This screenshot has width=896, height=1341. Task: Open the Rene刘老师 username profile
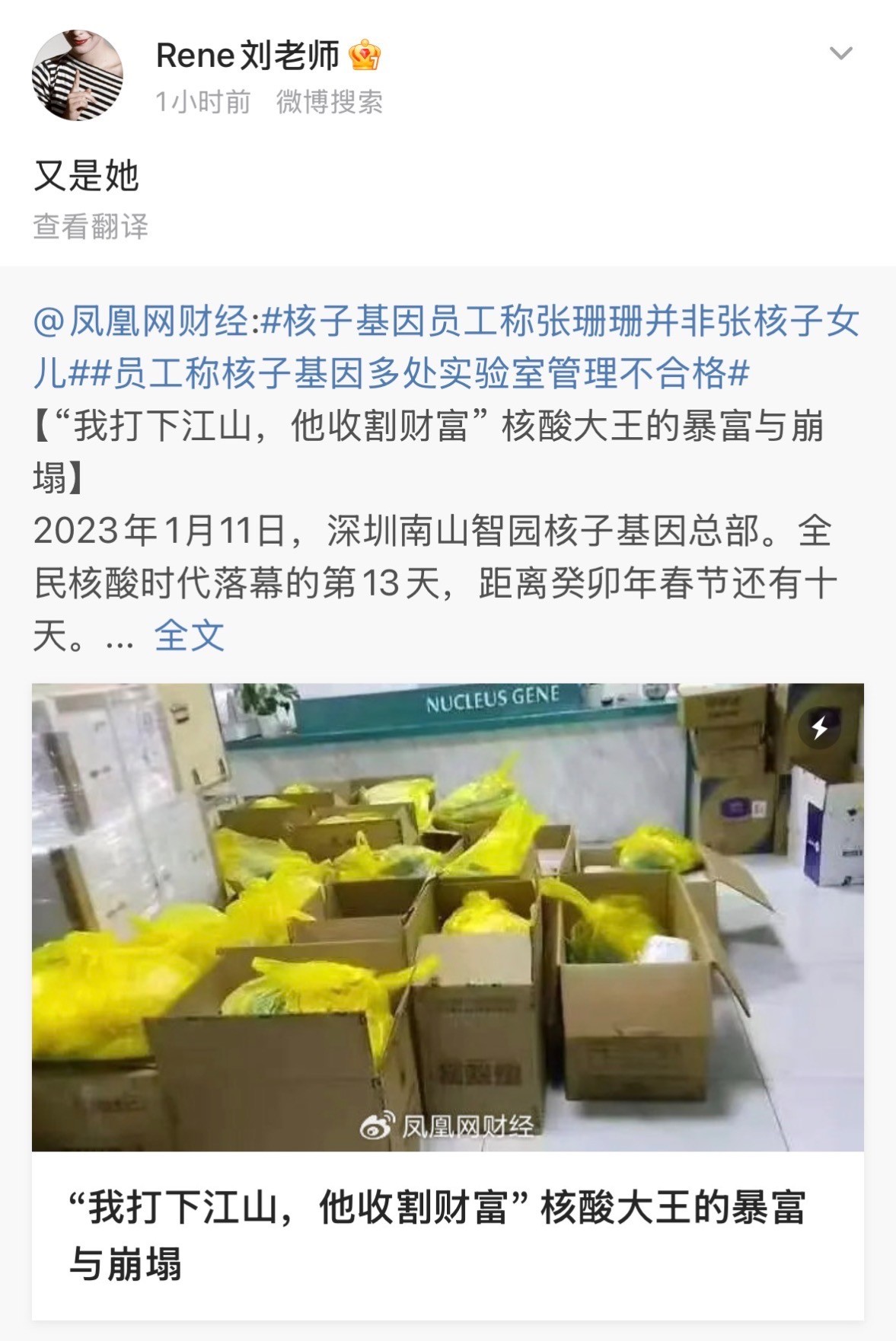click(x=247, y=56)
